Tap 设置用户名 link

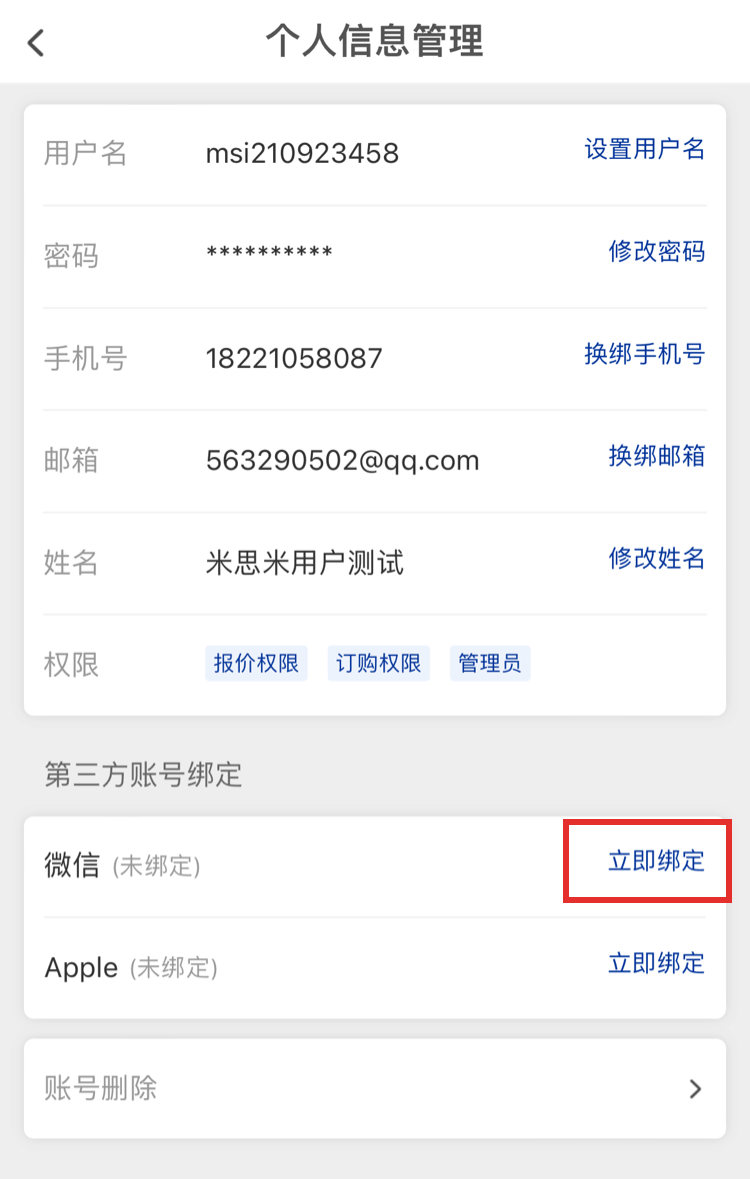click(644, 150)
